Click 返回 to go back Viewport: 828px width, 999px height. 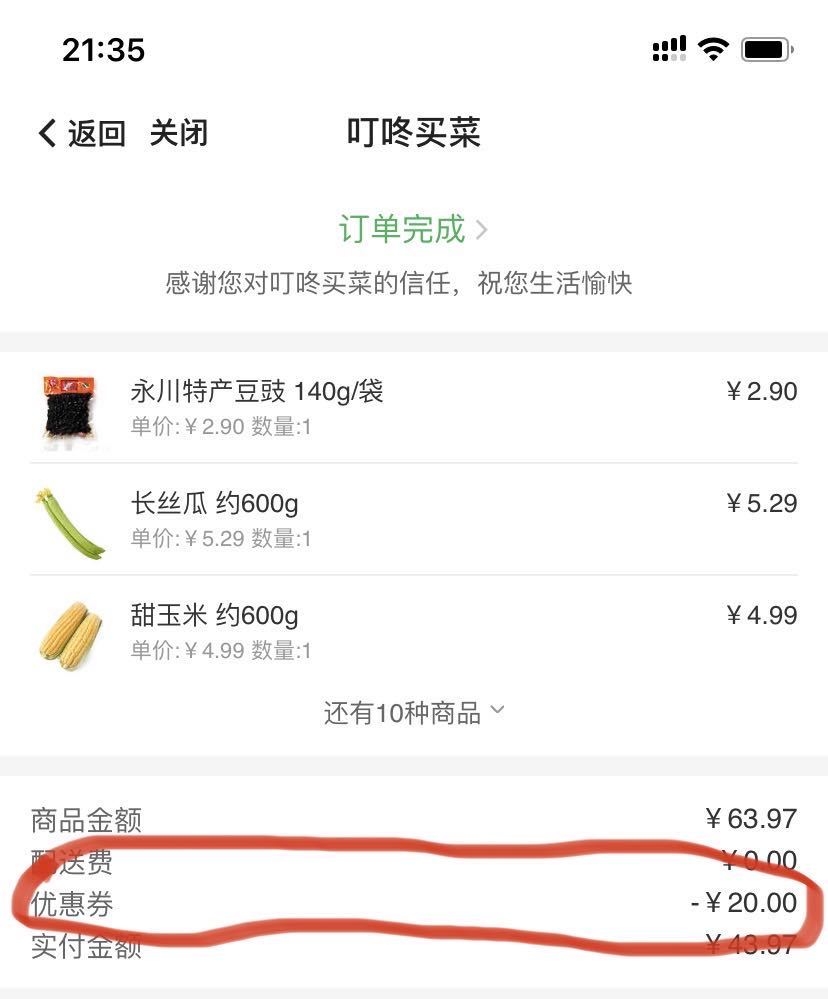pyautogui.click(x=94, y=133)
